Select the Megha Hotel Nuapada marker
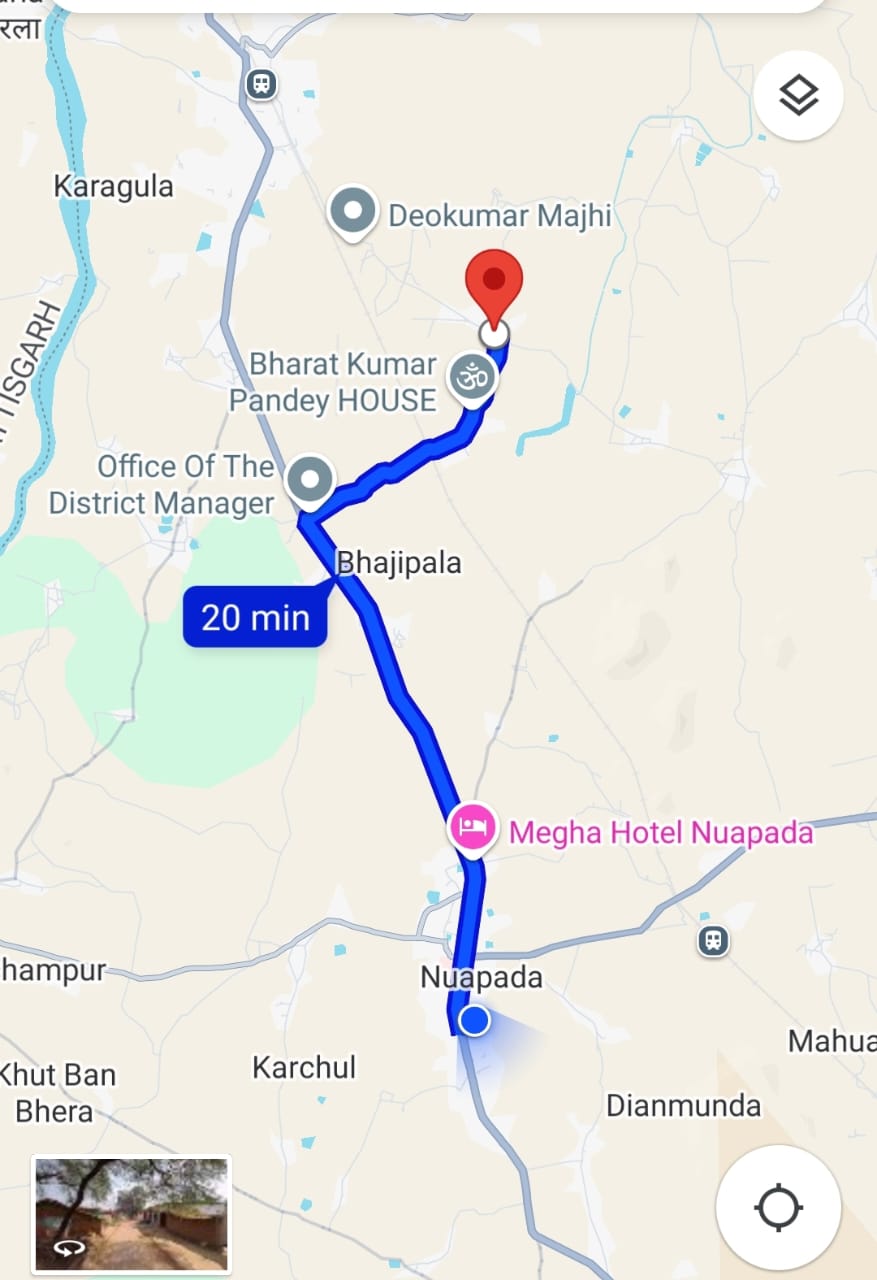The height and width of the screenshot is (1280, 877). click(473, 828)
